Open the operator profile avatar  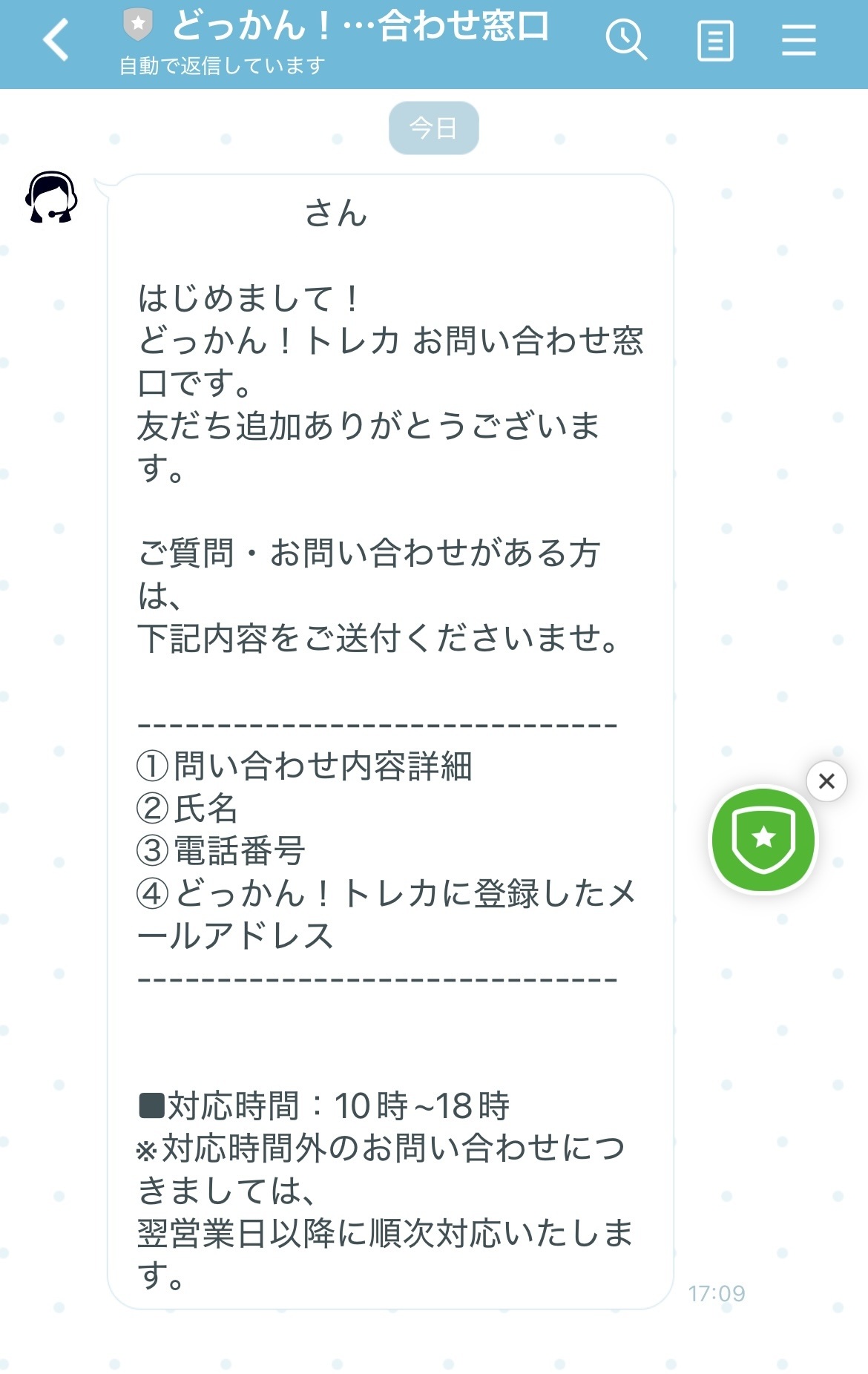51,197
